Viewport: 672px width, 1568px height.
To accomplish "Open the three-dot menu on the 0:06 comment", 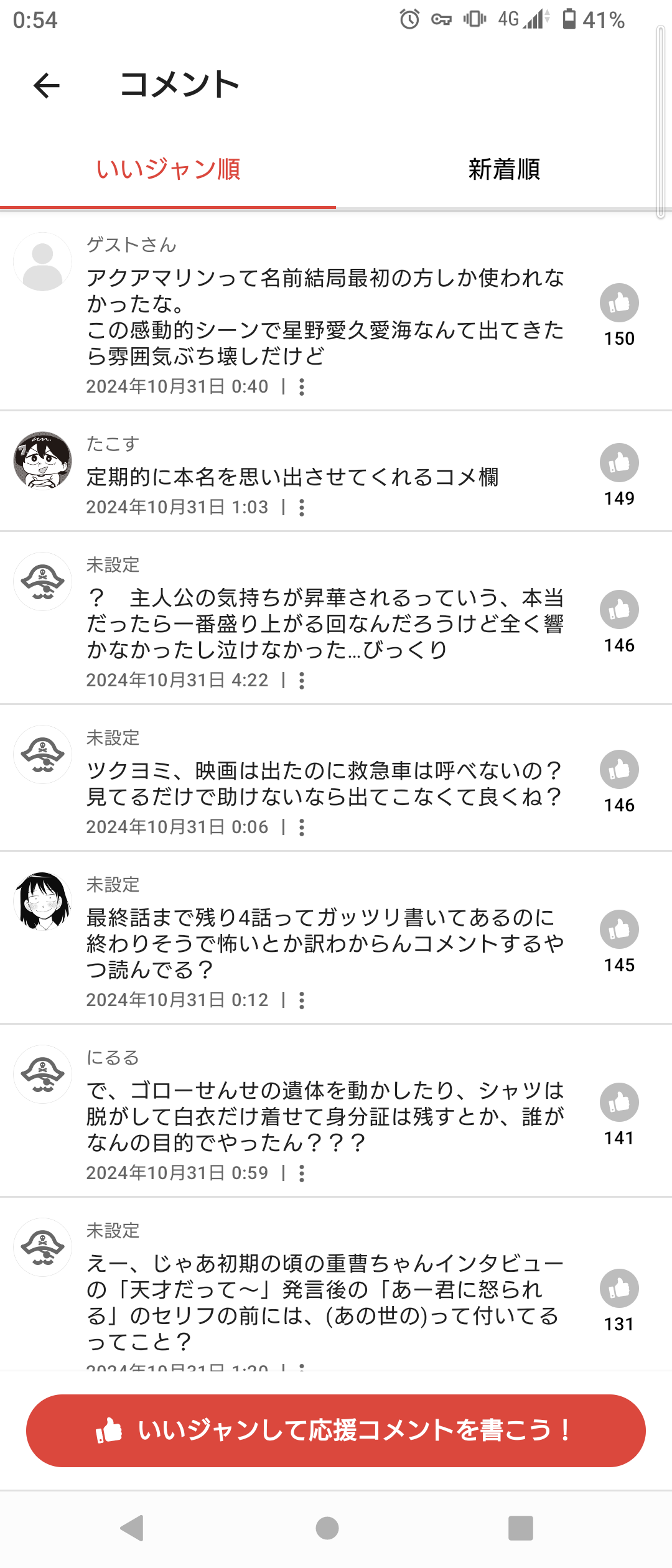I will pyautogui.click(x=302, y=828).
